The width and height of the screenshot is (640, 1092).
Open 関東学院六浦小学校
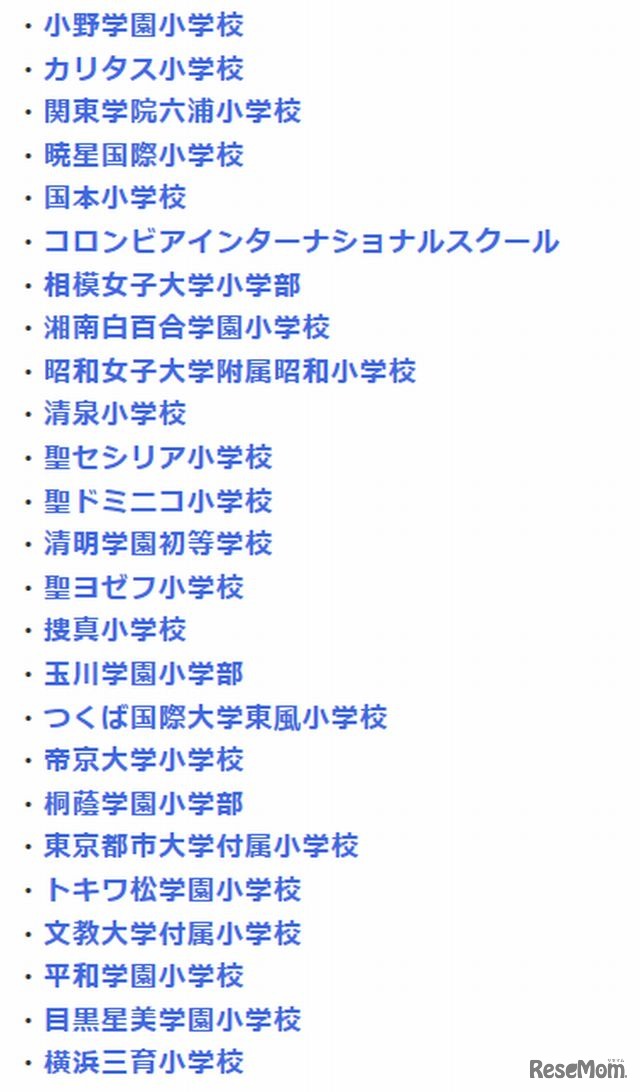[172, 111]
